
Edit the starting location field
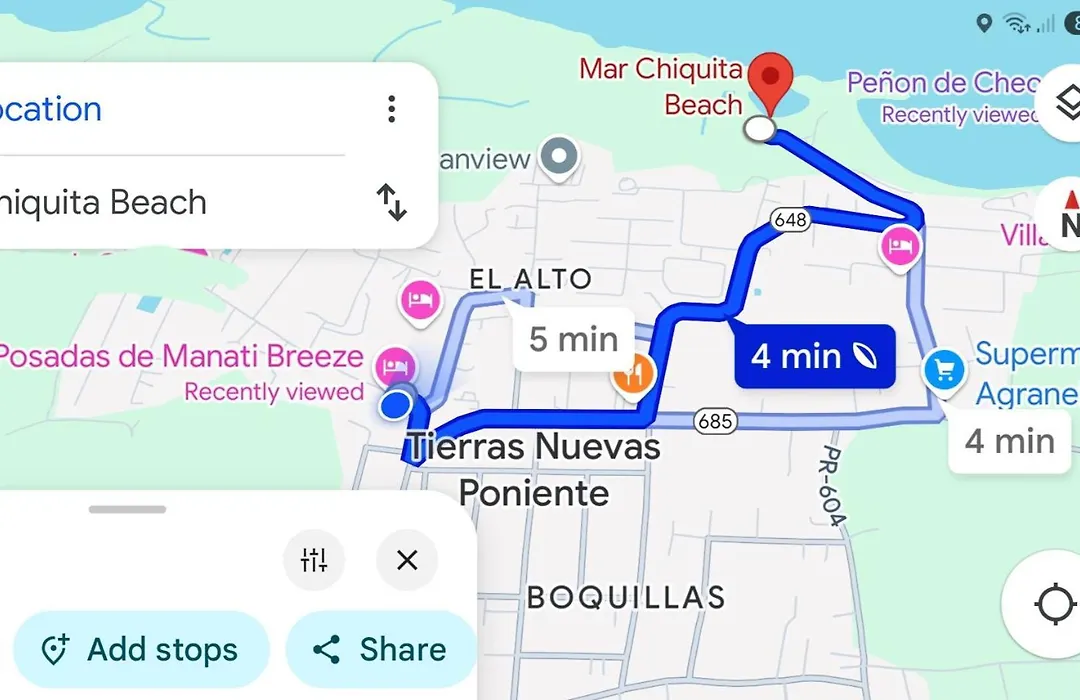pos(150,109)
